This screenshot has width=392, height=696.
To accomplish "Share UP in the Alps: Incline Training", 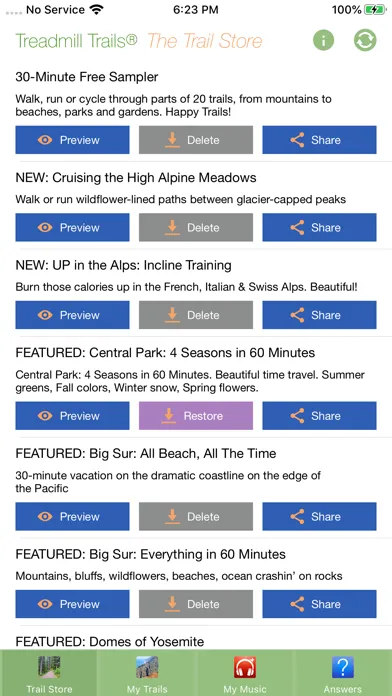I will 319,315.
